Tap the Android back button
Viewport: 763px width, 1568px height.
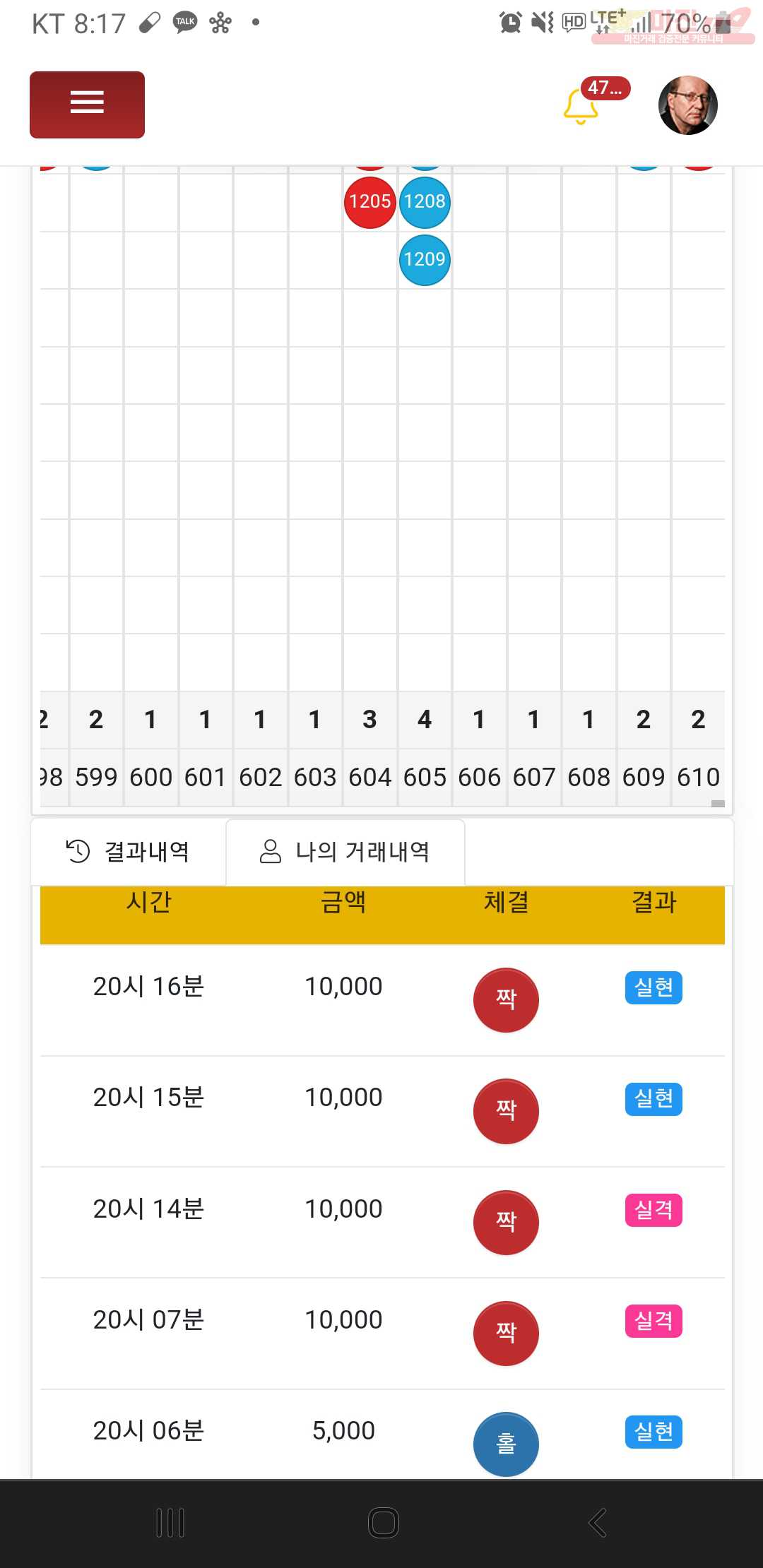[x=598, y=1523]
